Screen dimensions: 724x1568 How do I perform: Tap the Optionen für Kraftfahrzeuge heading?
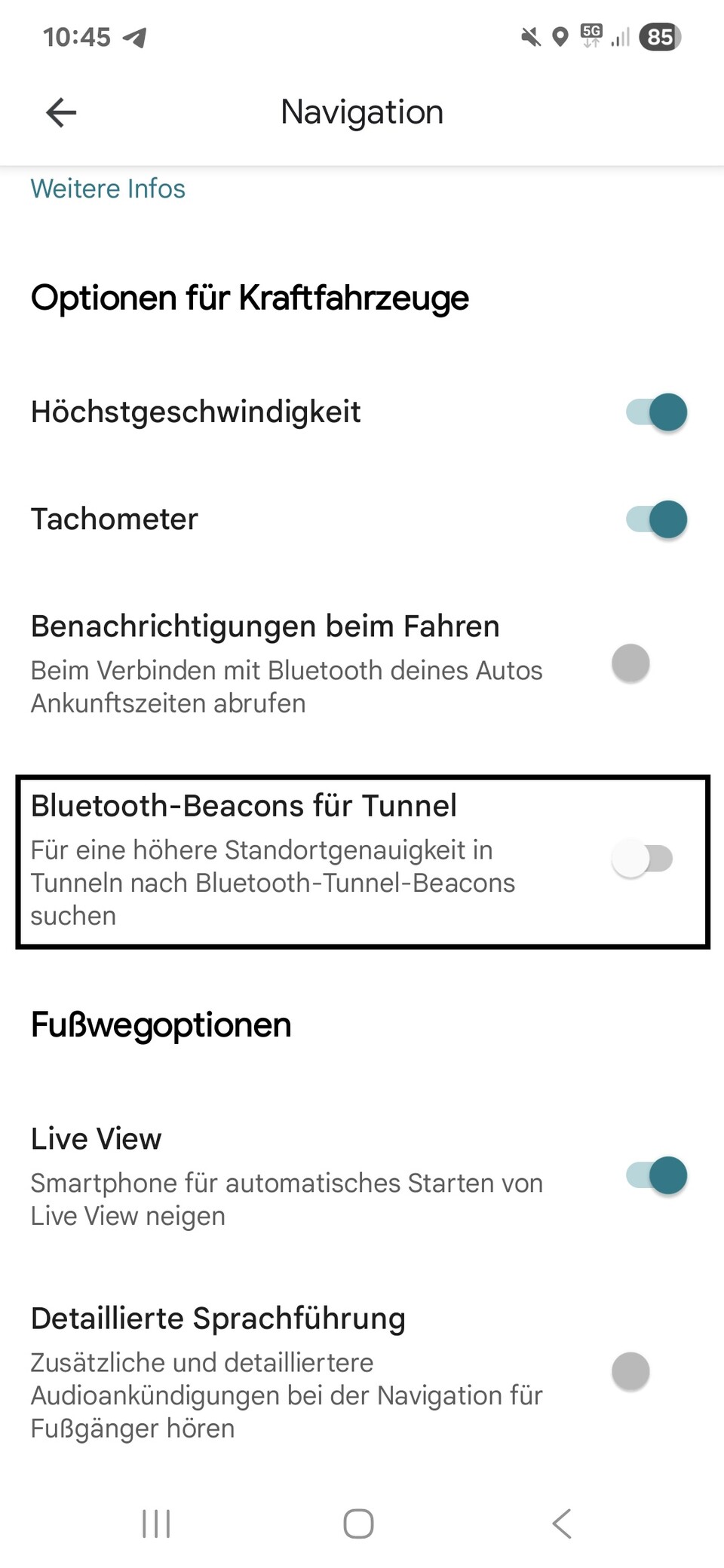pos(250,298)
